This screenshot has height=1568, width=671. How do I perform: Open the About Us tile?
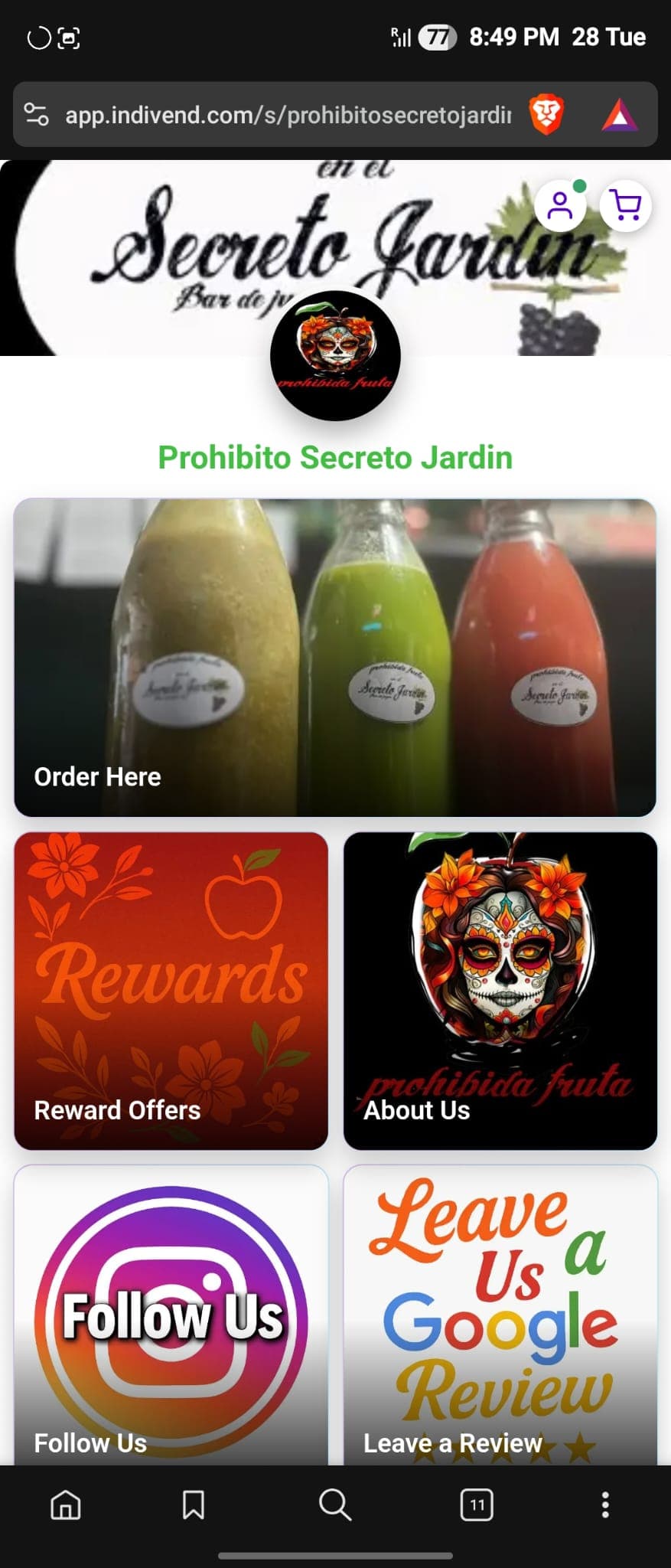coord(501,991)
